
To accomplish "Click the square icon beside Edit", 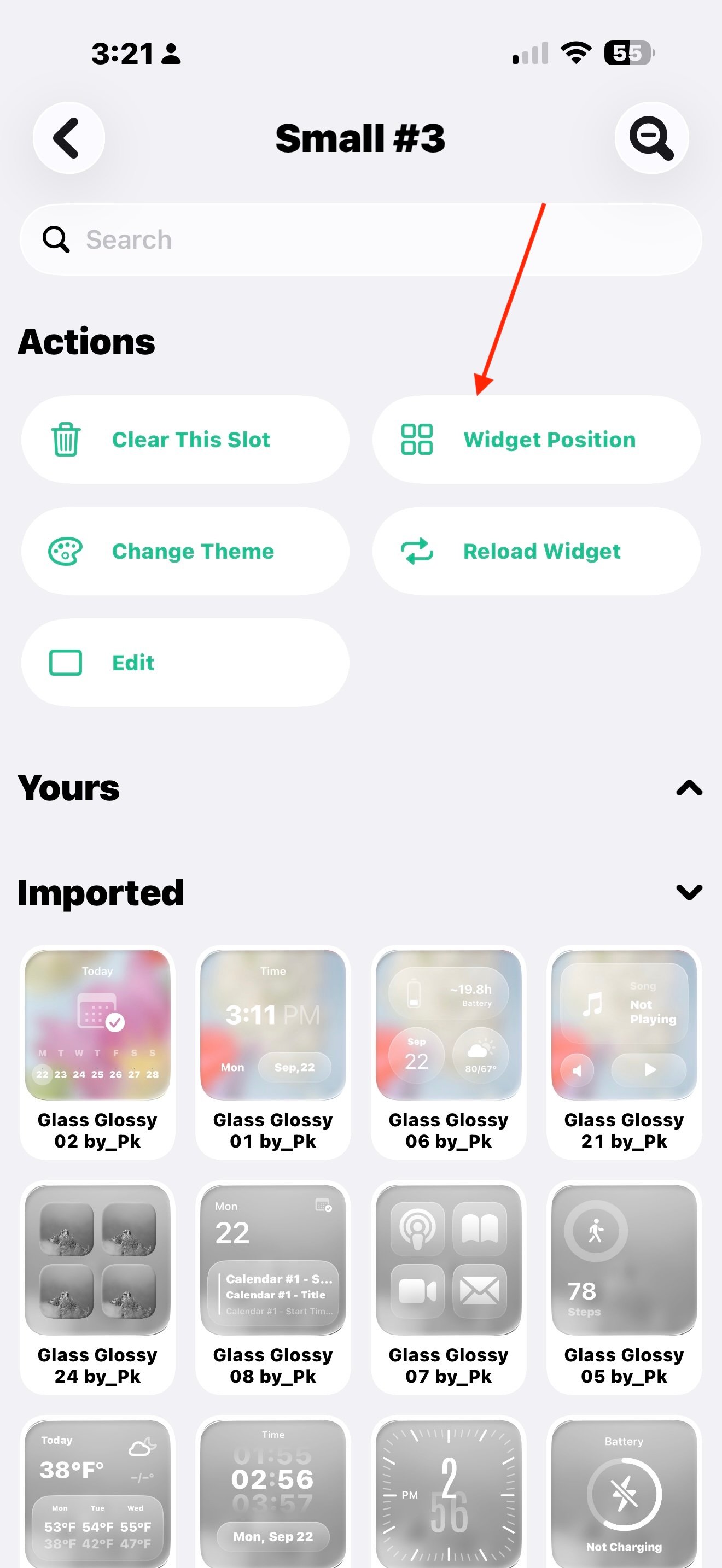I will [65, 662].
